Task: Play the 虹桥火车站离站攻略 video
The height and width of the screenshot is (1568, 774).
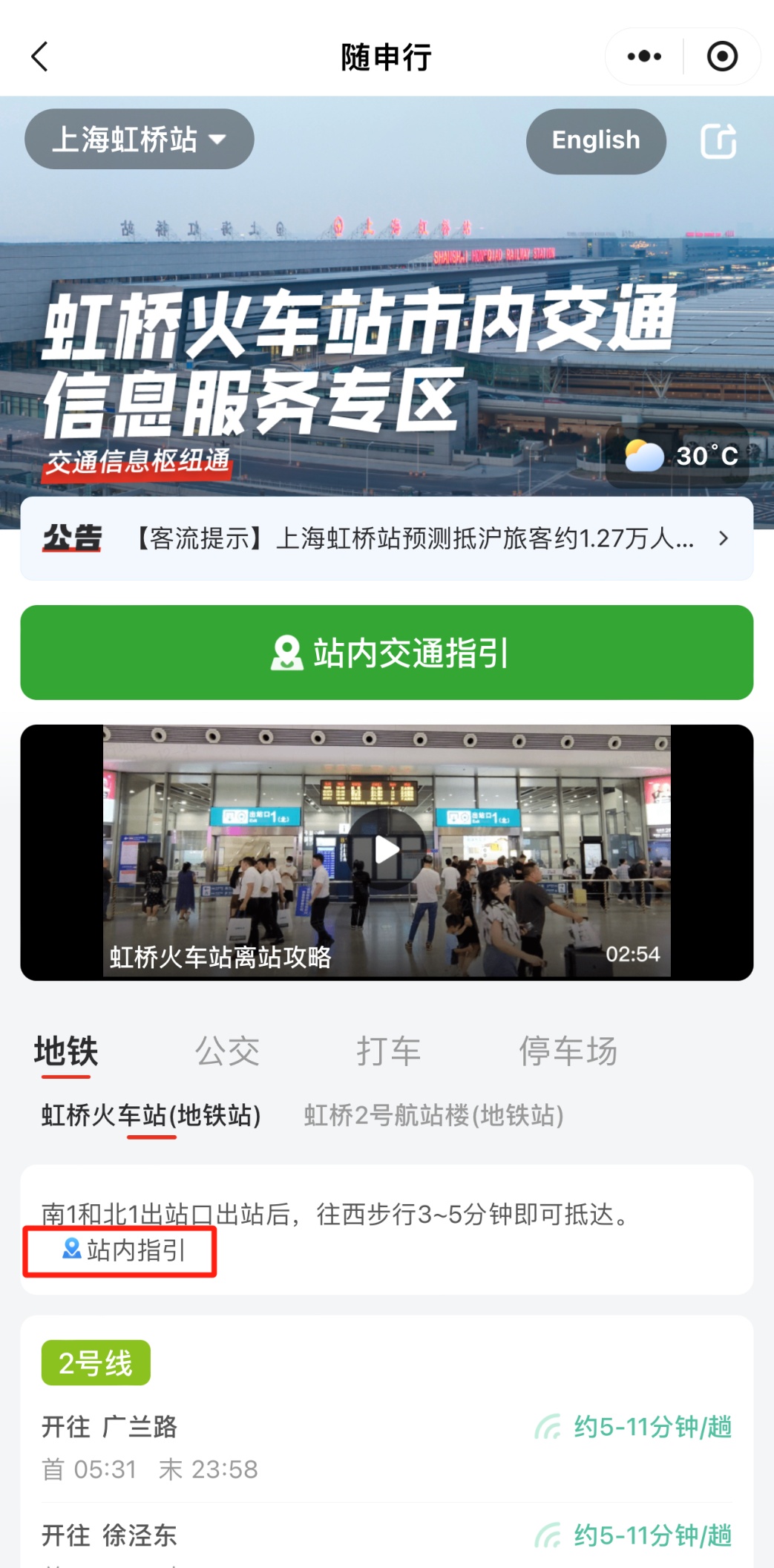Action: [x=387, y=850]
